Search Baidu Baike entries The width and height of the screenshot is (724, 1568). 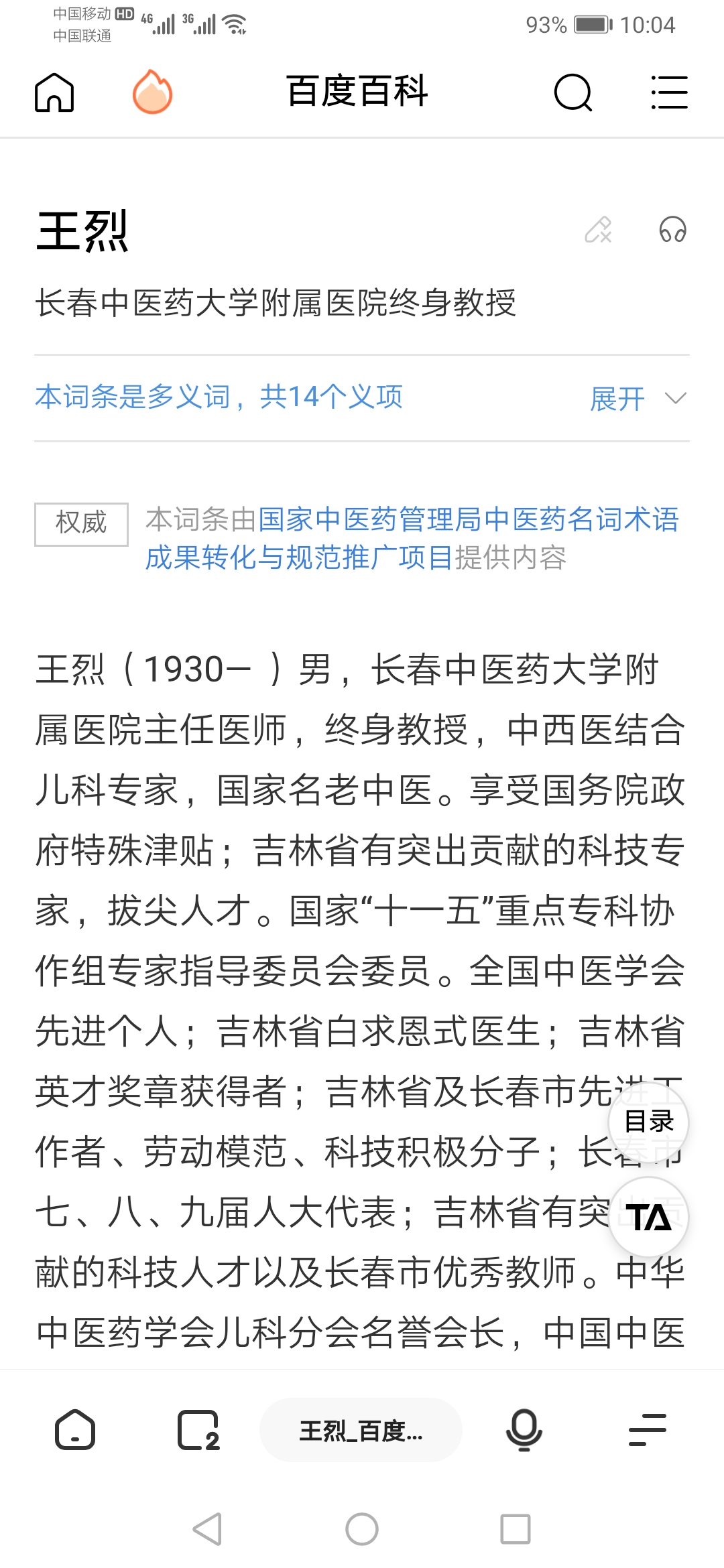[573, 92]
